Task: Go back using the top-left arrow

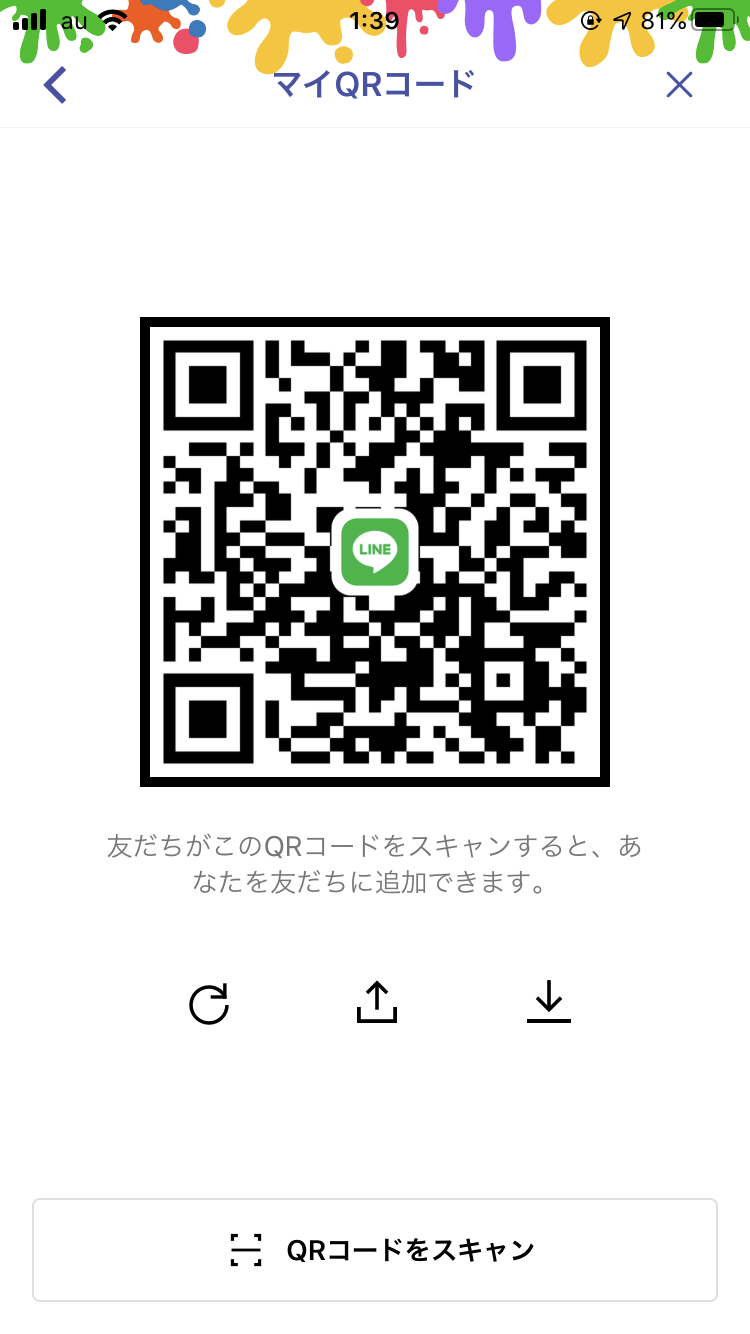Action: pos(55,85)
